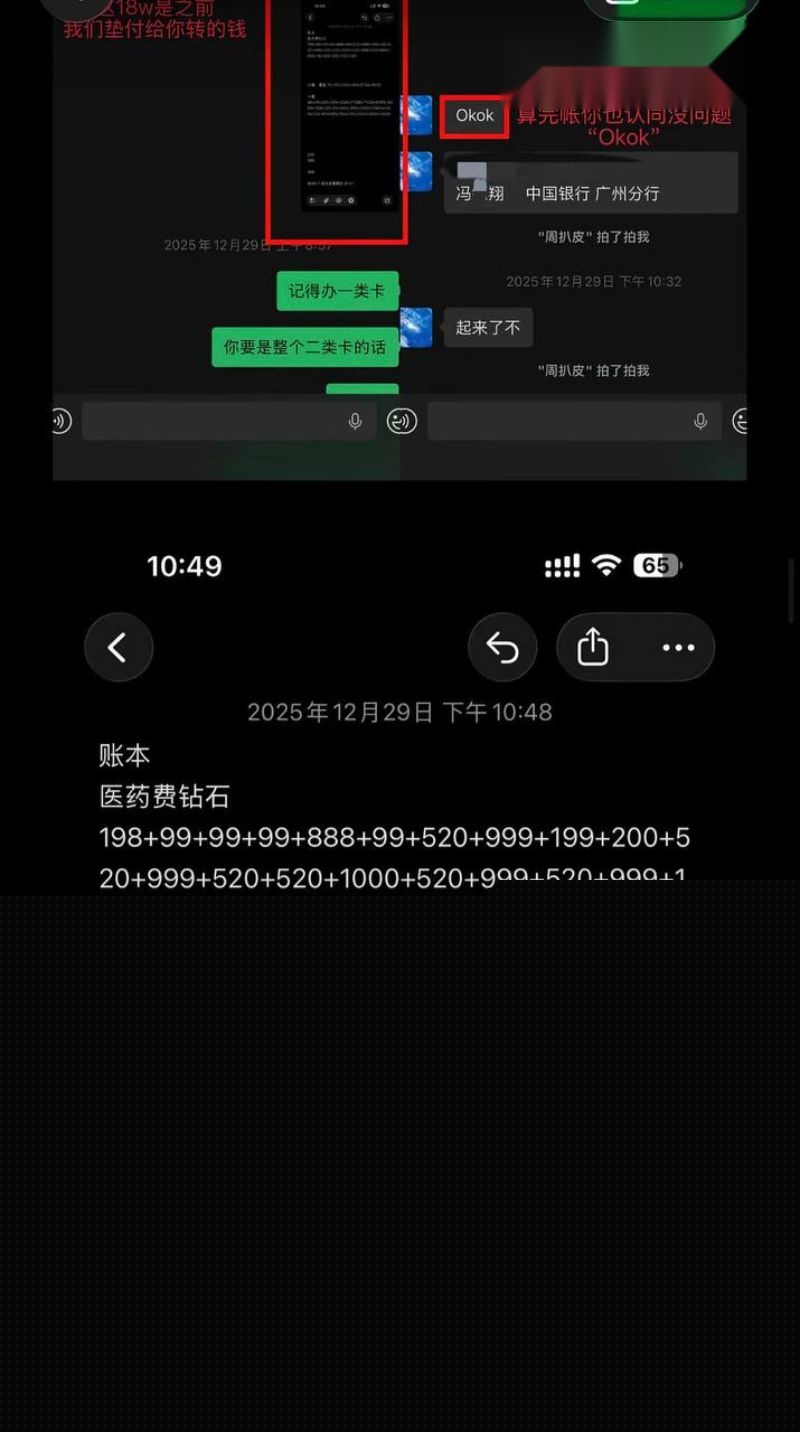Screen dimensions: 800x1432
Task: Tap the back chevron to exit the photo view
Action: (118, 647)
